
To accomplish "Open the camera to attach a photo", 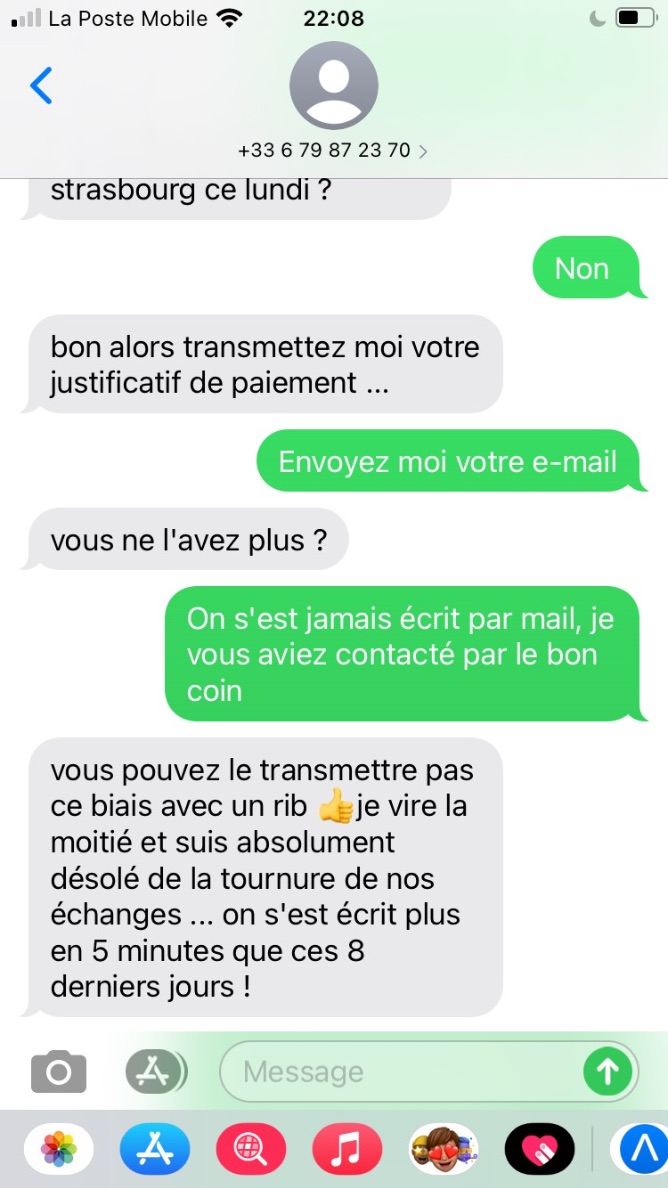I will pyautogui.click(x=59, y=1072).
